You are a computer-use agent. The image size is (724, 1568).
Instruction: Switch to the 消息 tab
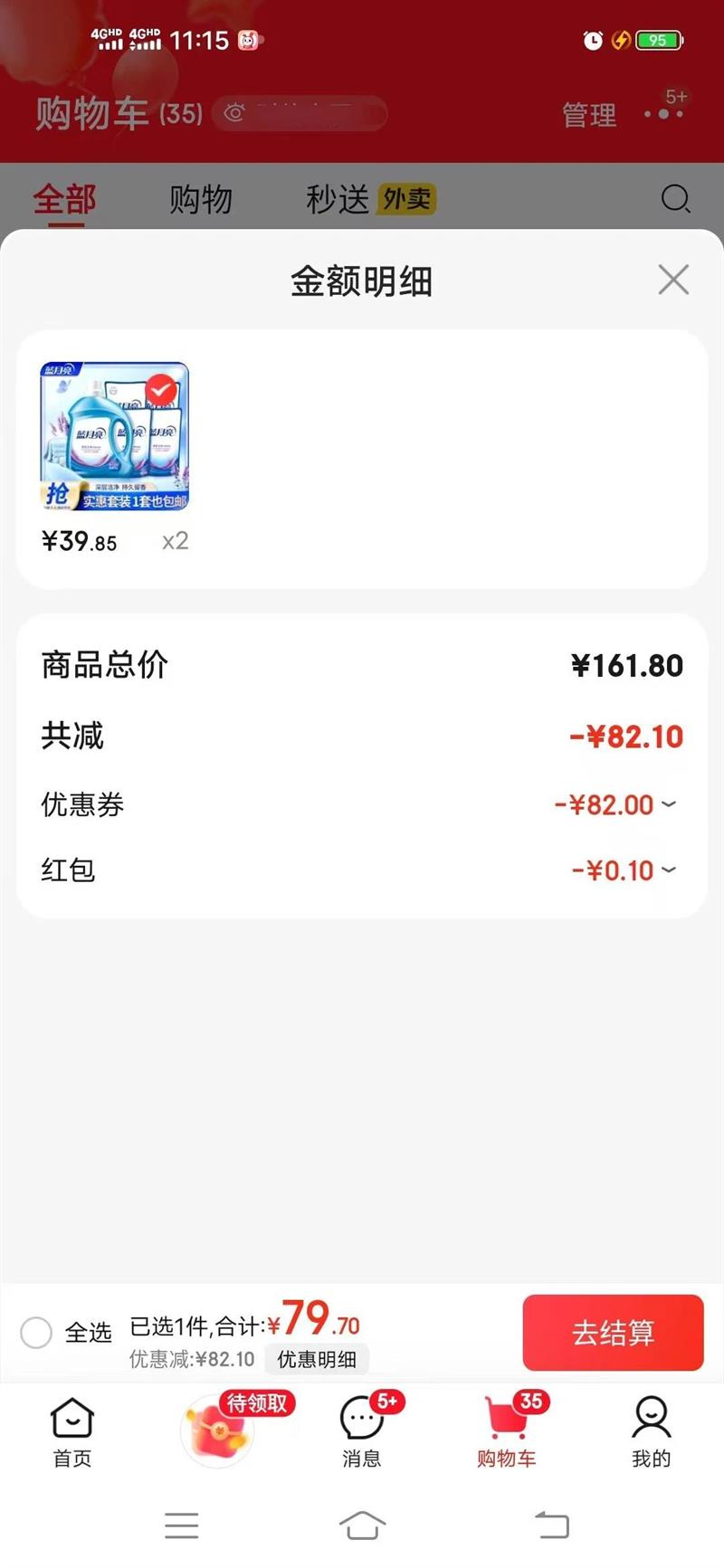[362, 1430]
